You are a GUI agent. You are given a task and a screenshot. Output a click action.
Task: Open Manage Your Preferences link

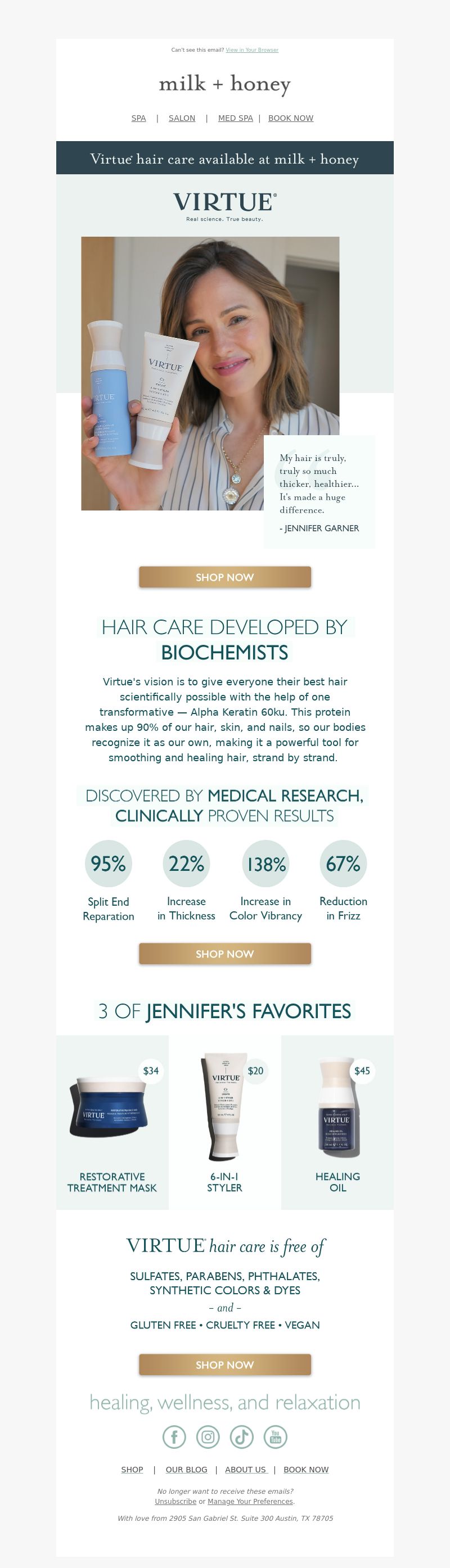250,1502
